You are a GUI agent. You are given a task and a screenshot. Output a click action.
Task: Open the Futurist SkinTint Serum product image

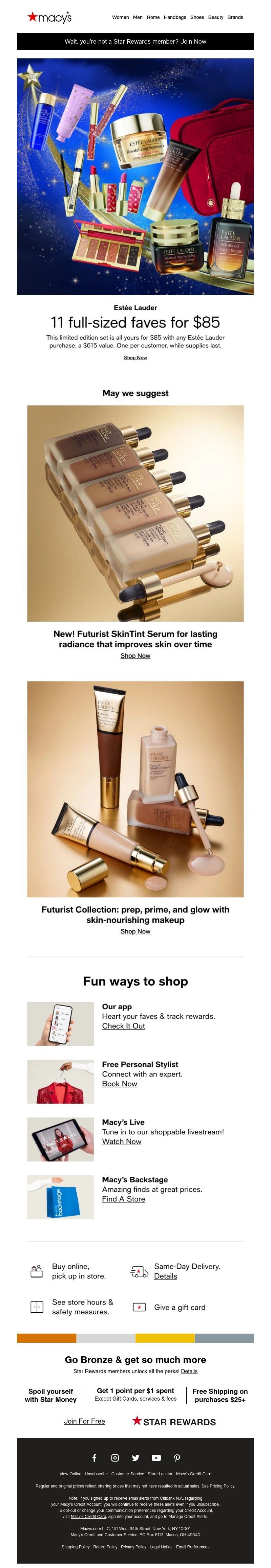click(x=135, y=513)
